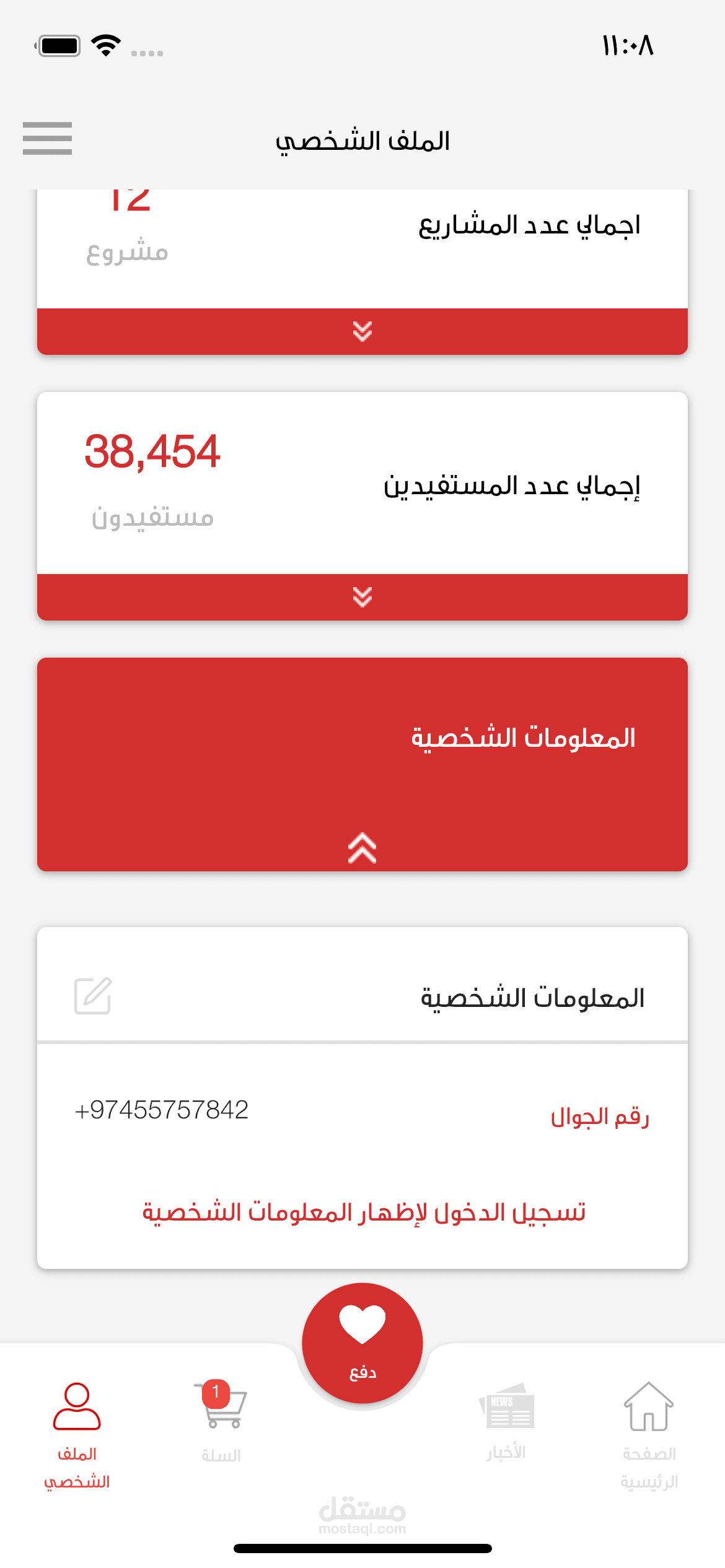
Task: Tap the heart donate button
Action: 362,1343
